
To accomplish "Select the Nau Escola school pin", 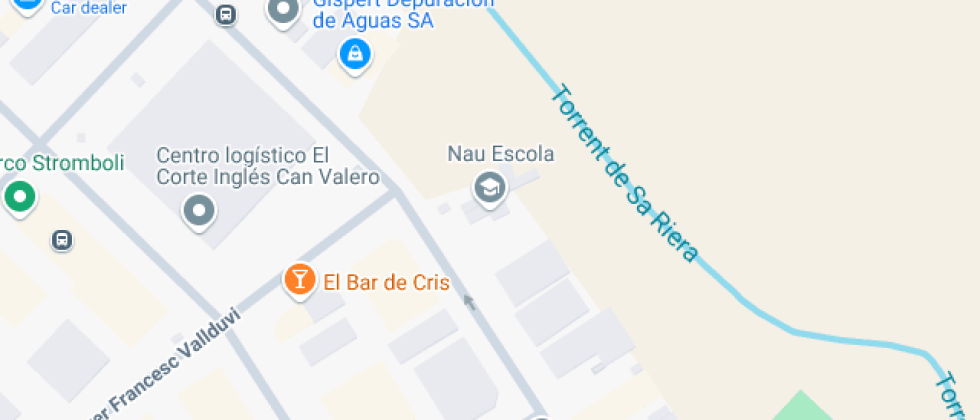I will (489, 187).
